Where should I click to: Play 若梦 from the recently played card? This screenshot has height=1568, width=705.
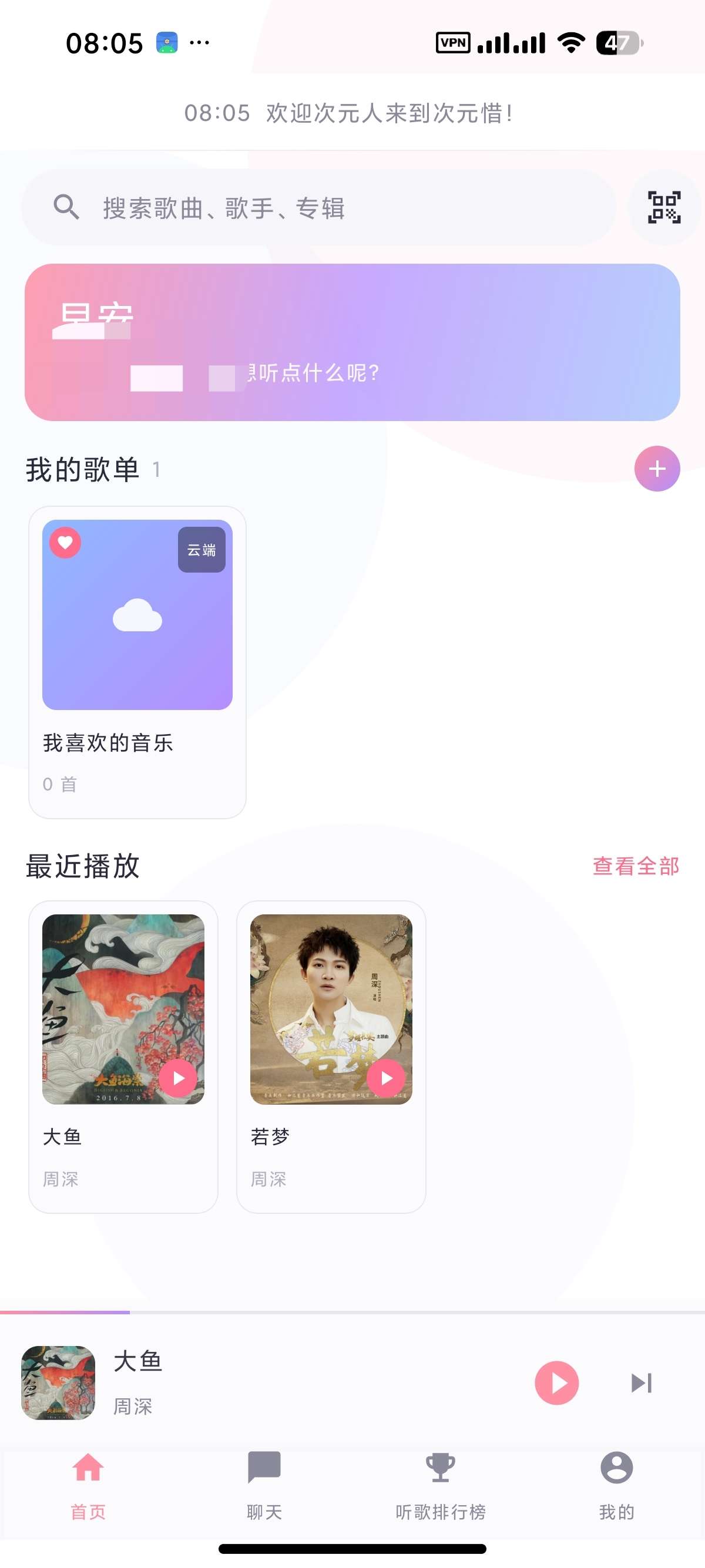tap(386, 1078)
